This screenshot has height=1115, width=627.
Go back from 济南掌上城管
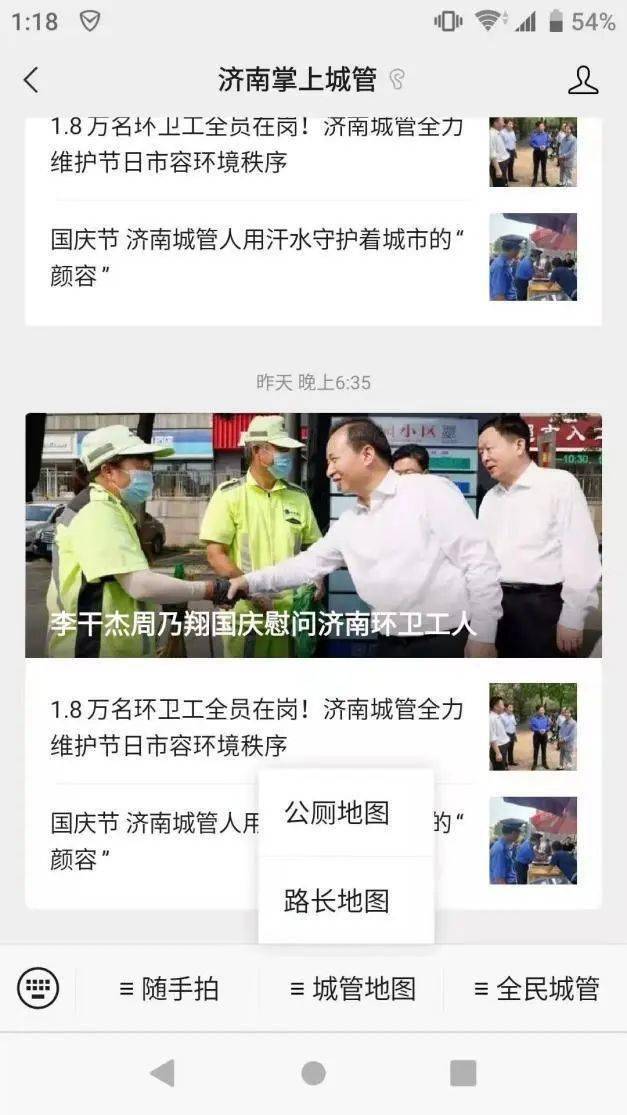click(31, 80)
